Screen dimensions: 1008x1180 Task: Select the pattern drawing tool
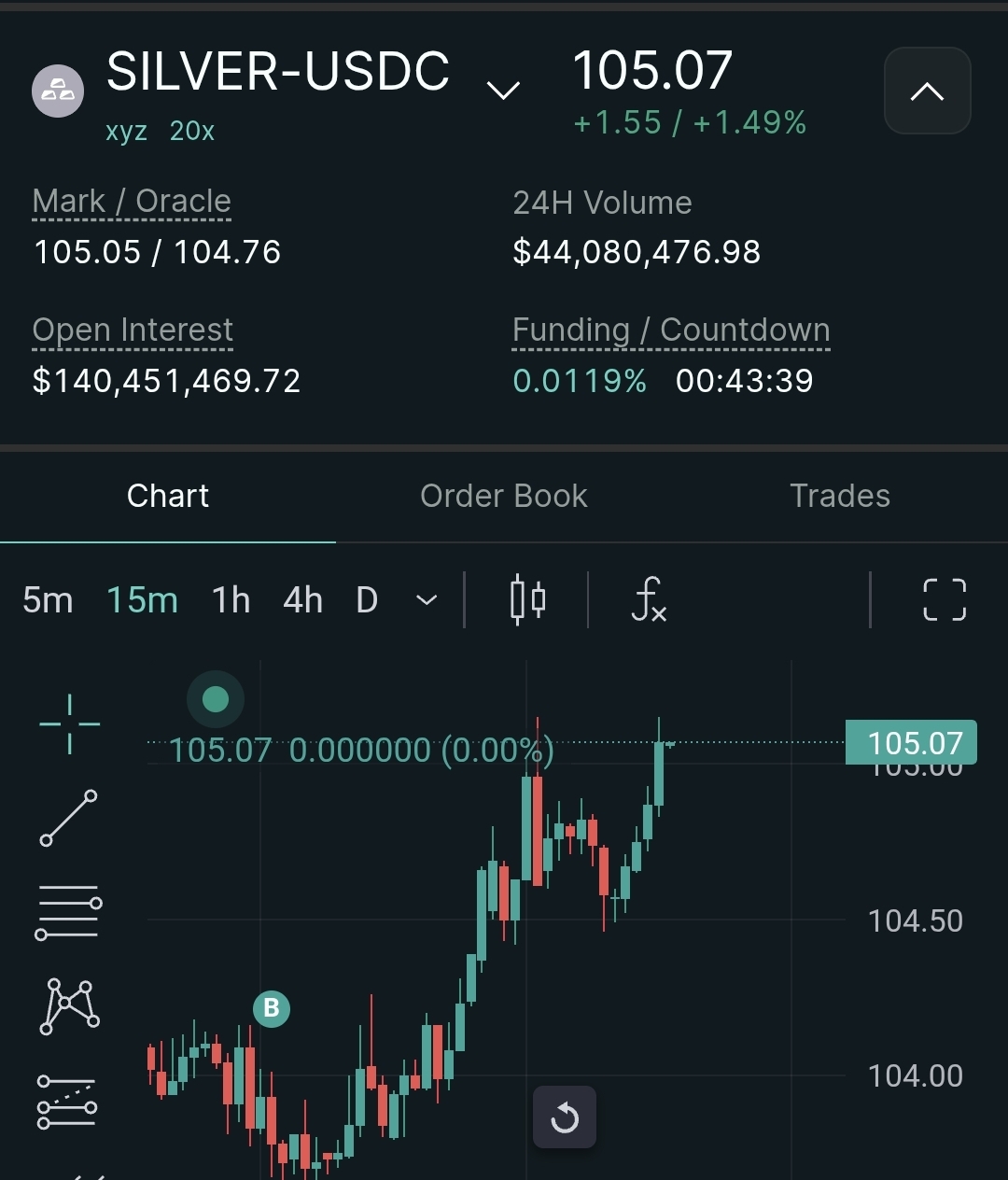pyautogui.click(x=69, y=1005)
